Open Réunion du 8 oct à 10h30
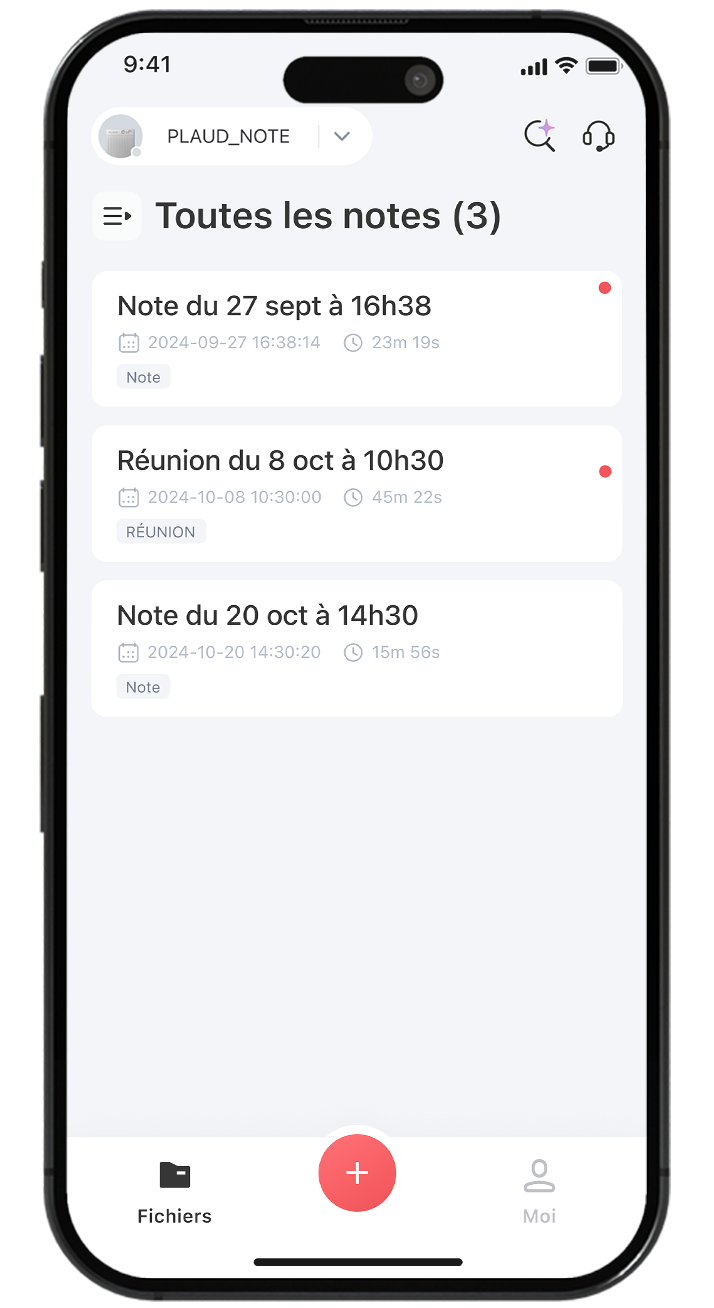Viewport: 714px width, 1308px height. coord(356,493)
